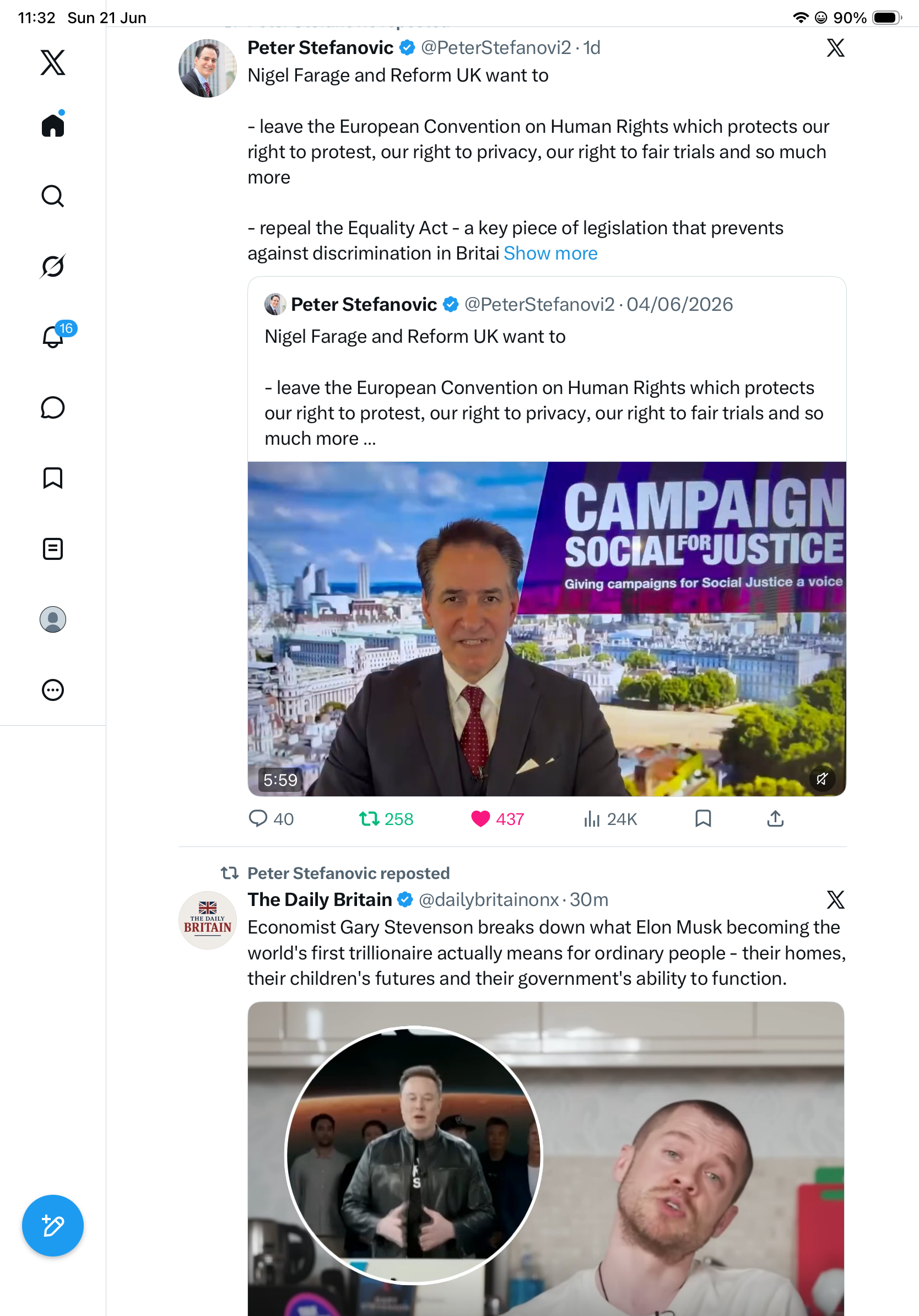This screenshot has width=919, height=1316.
Task: Open Grok from the sidebar
Action: click(x=53, y=266)
